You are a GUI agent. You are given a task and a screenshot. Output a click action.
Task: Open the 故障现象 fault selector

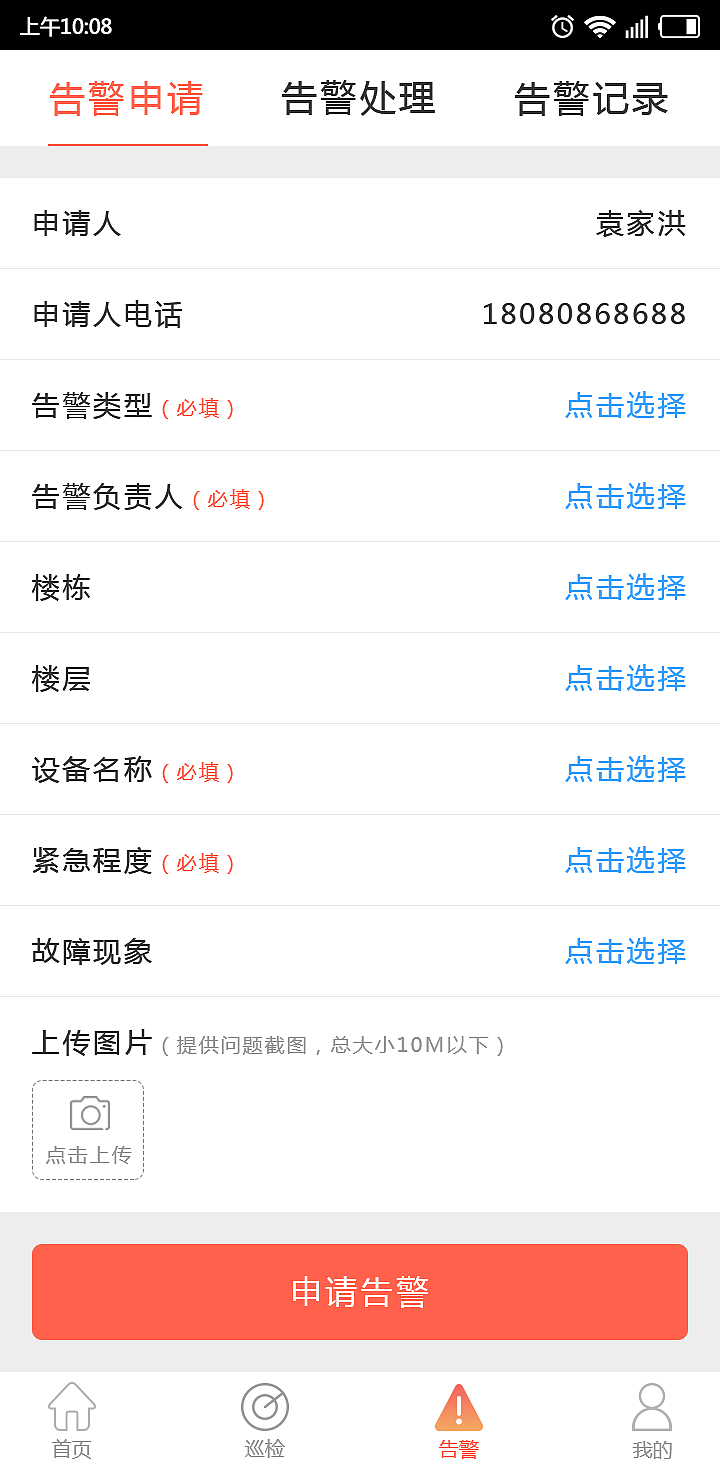point(625,952)
